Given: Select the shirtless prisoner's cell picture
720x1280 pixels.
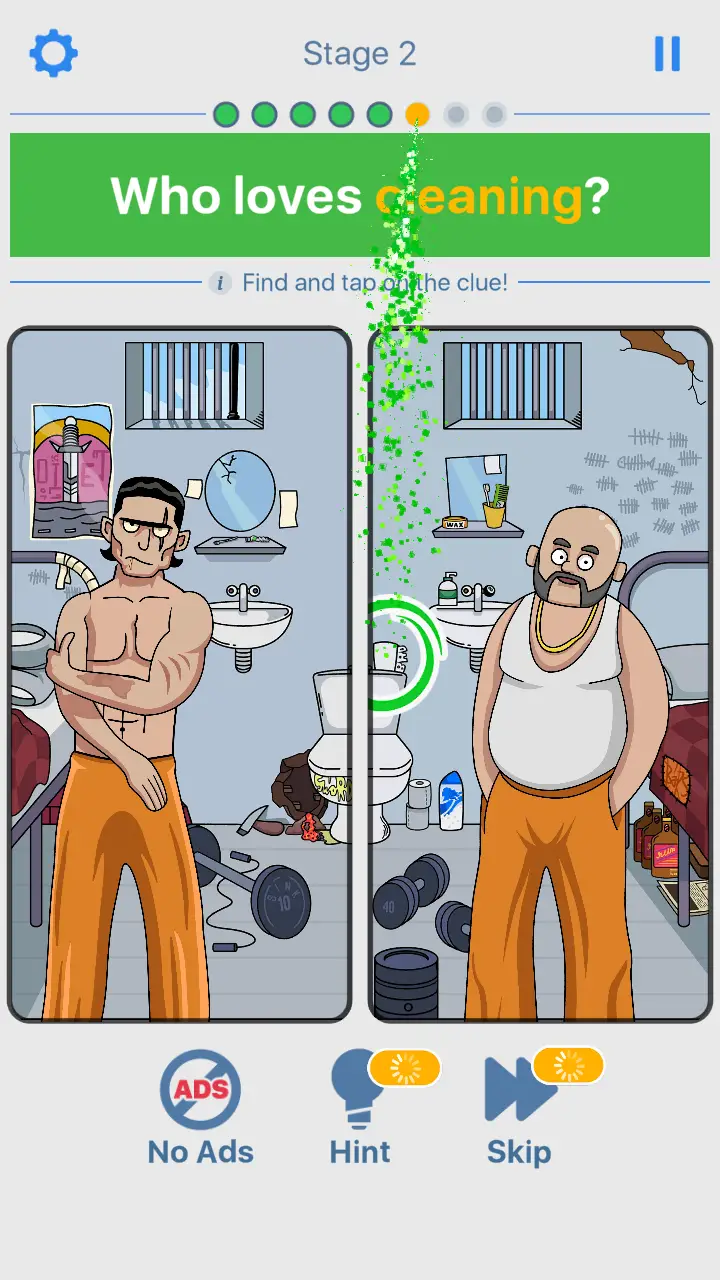Looking at the screenshot, I should [x=180, y=675].
